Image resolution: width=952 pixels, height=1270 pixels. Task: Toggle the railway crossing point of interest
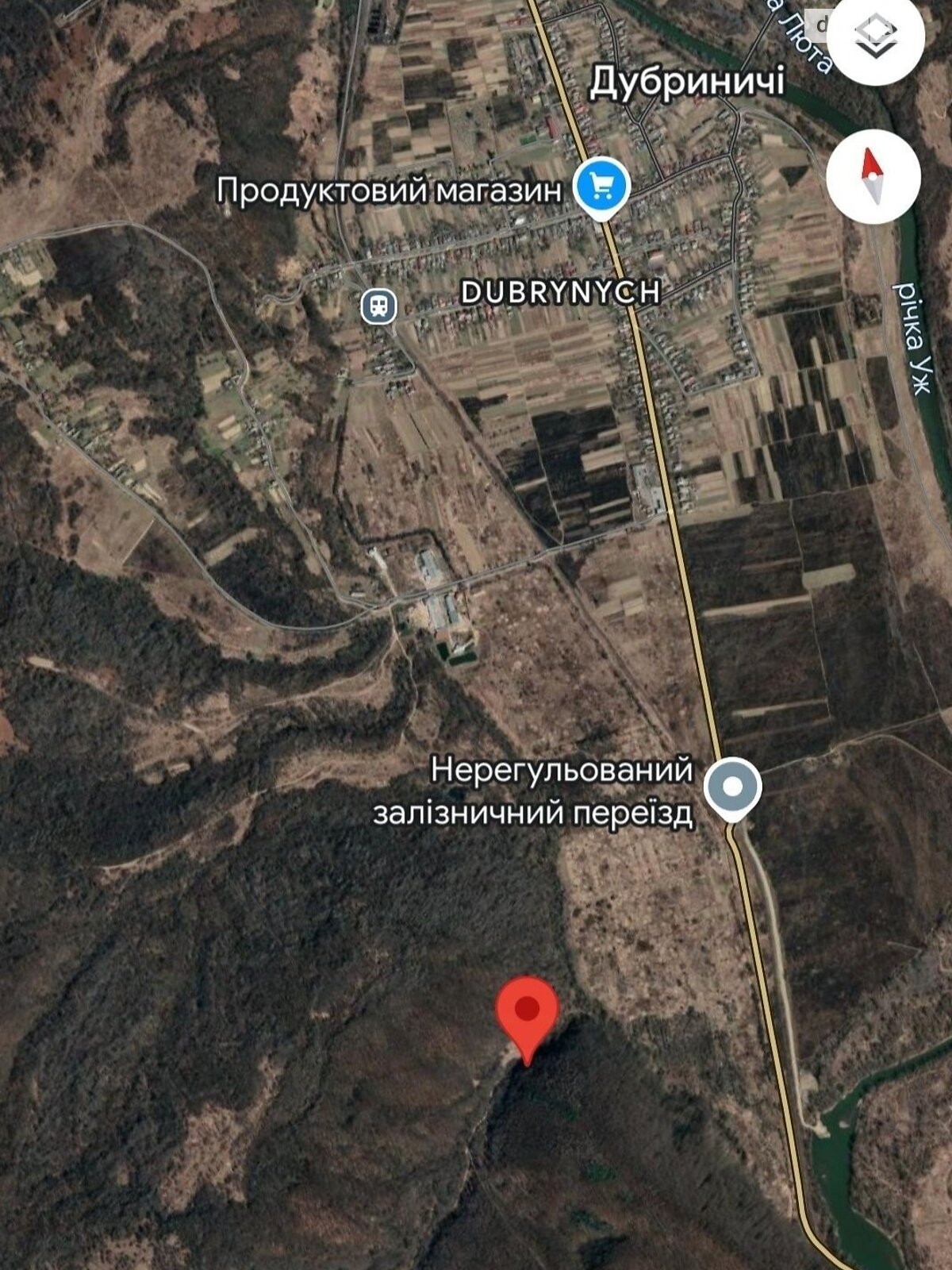(x=734, y=787)
